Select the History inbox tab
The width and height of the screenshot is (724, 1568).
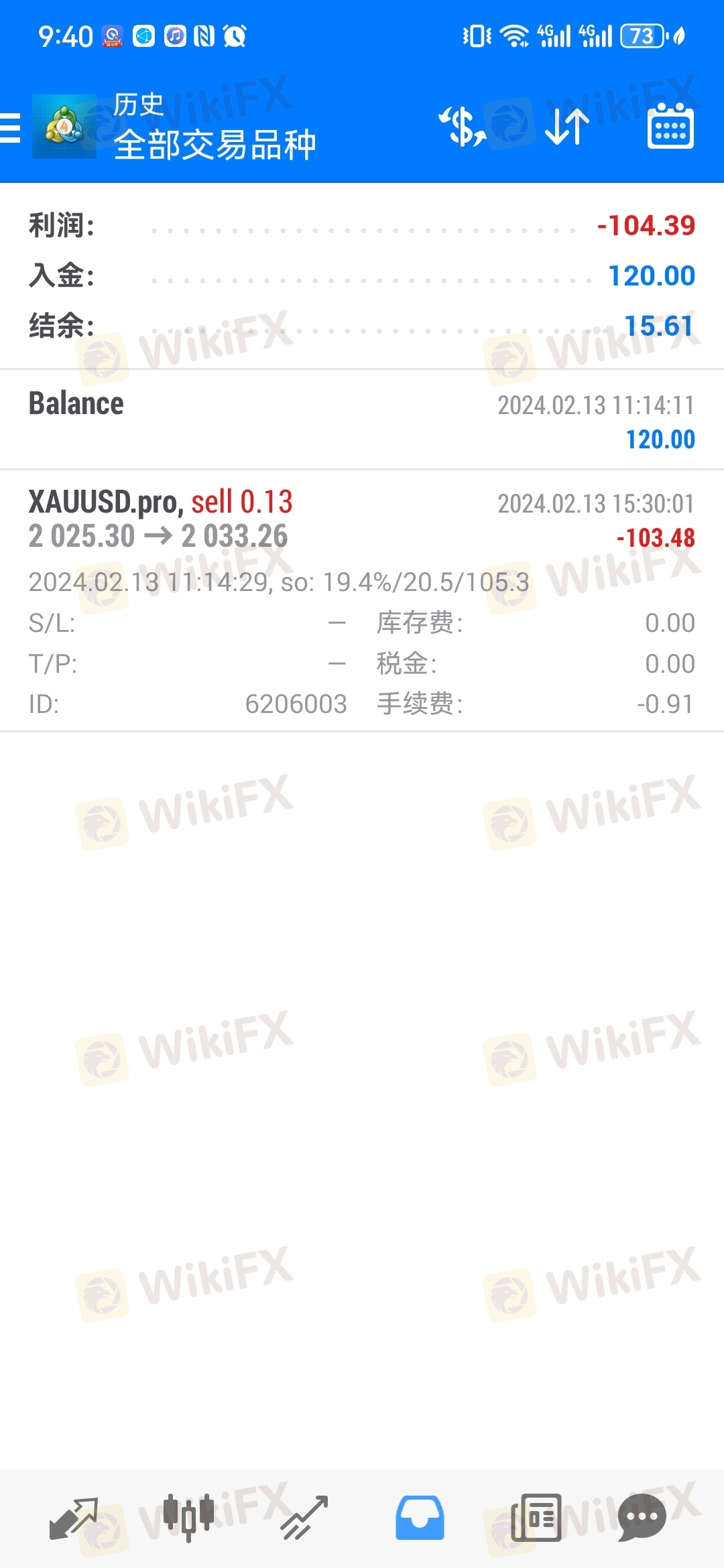[x=420, y=1518]
